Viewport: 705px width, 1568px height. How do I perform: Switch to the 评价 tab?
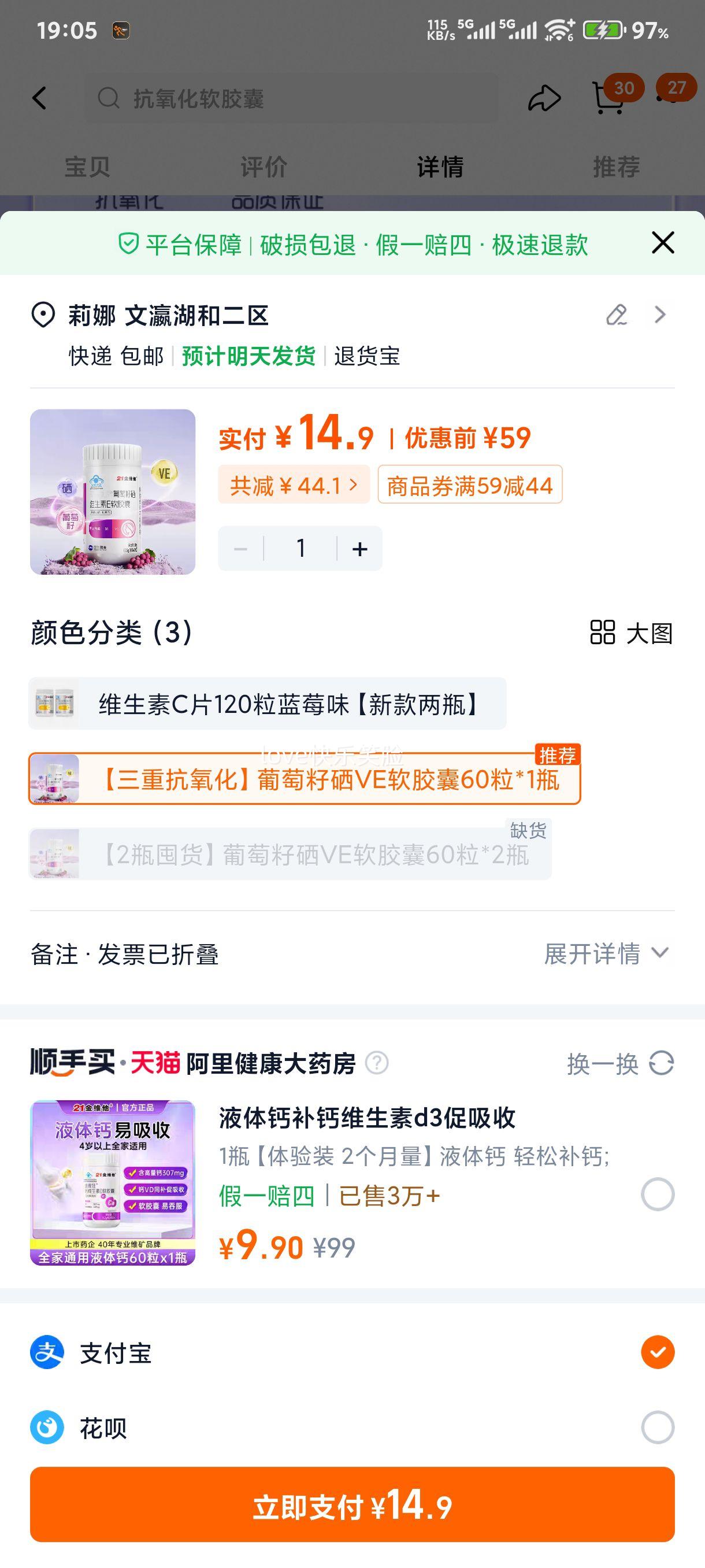tap(264, 165)
